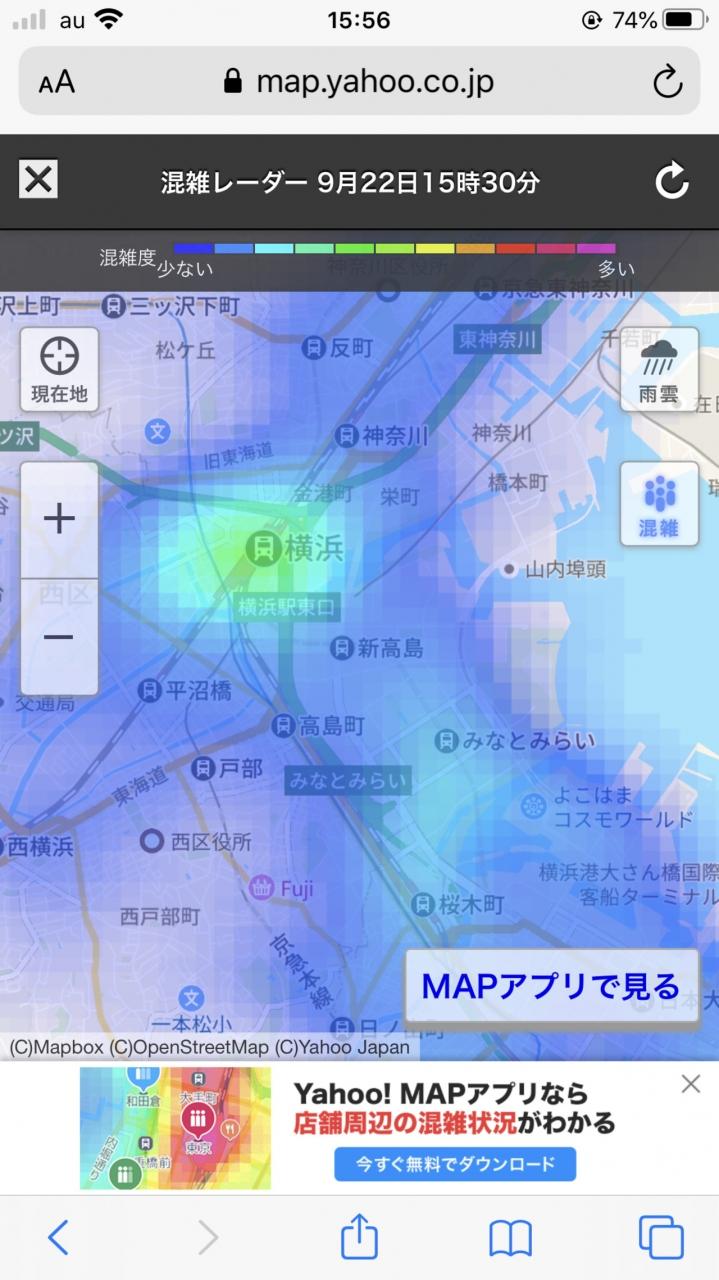Viewport: 719px width, 1280px height.
Task: Show all open Safari tabs
Action: pos(661,1238)
